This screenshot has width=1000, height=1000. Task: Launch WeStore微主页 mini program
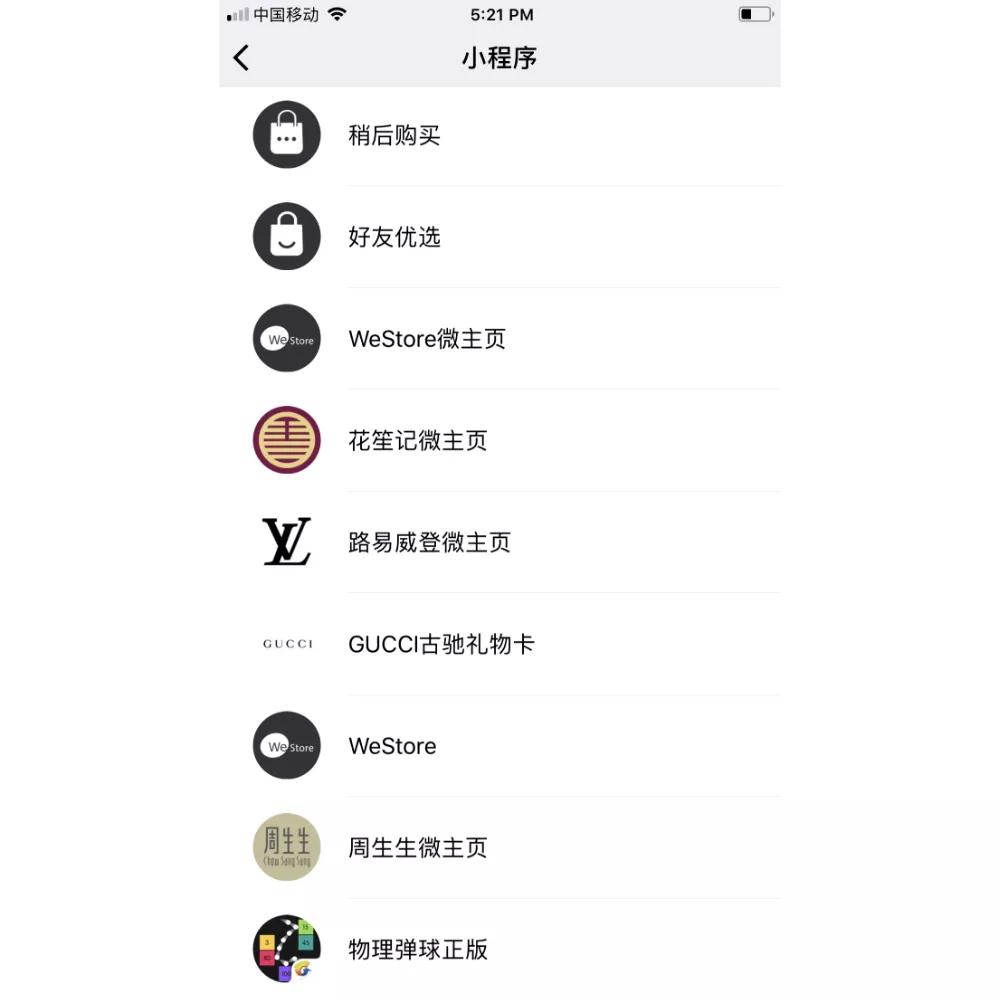point(427,339)
